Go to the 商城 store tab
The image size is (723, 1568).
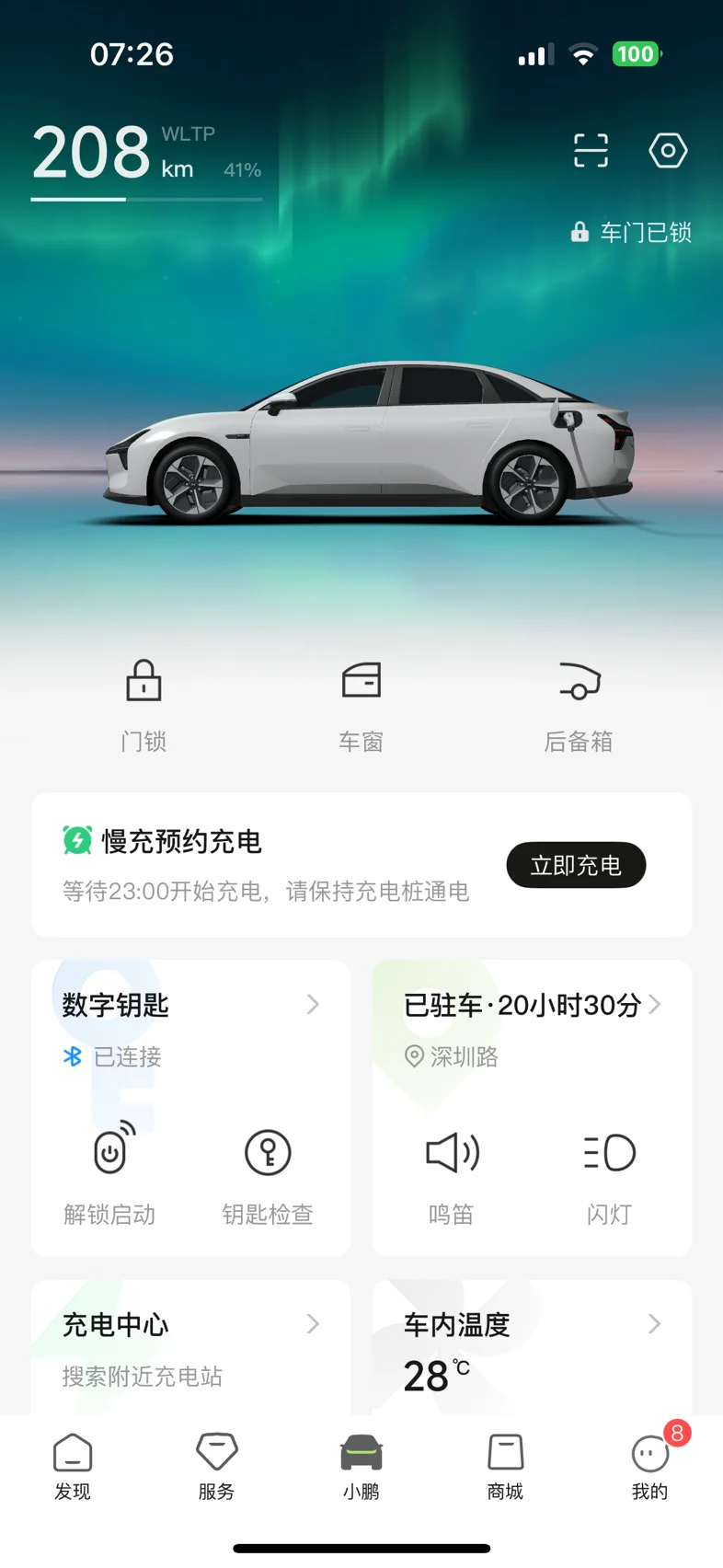505,1467
